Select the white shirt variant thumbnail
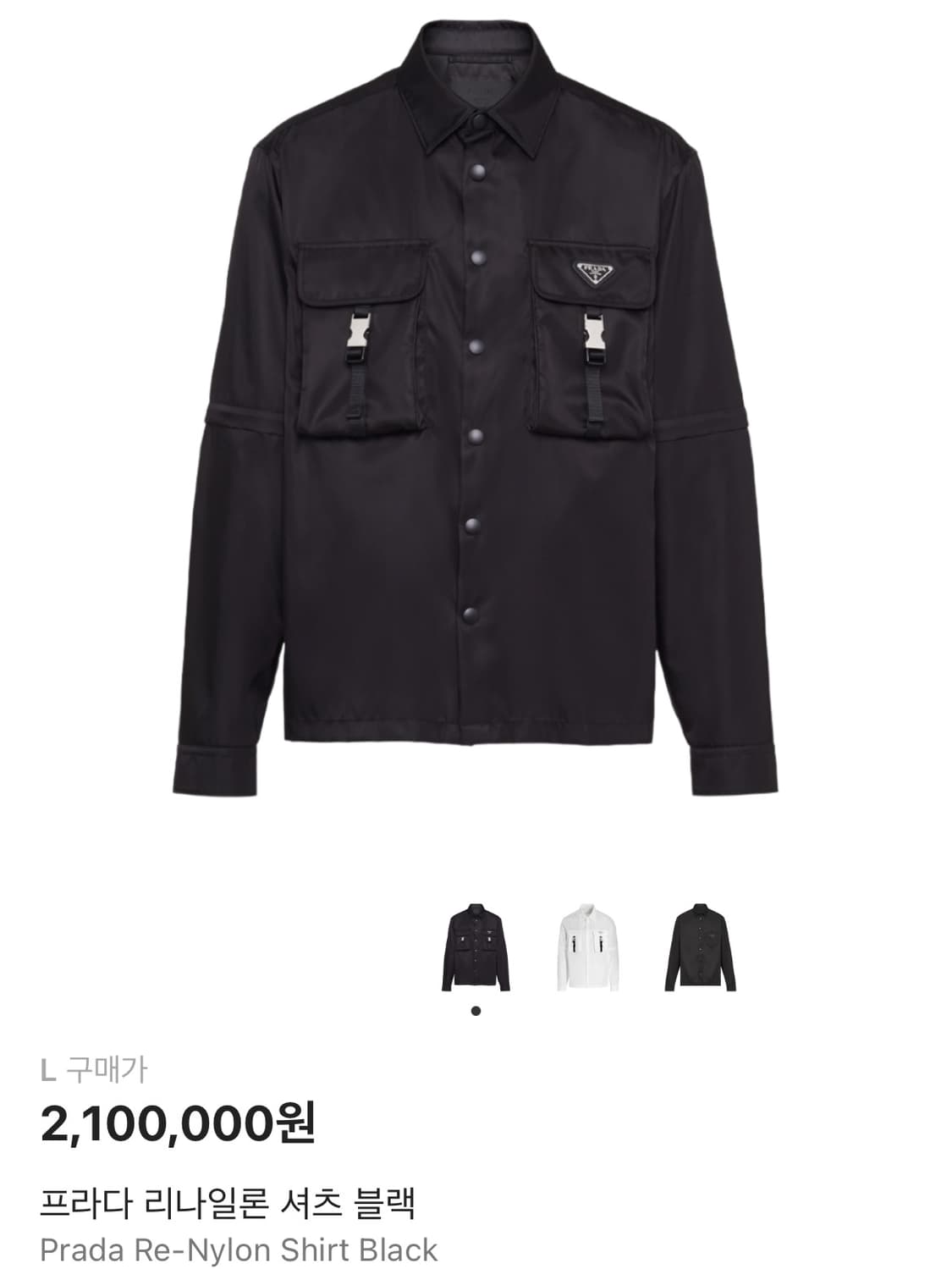 click(588, 946)
